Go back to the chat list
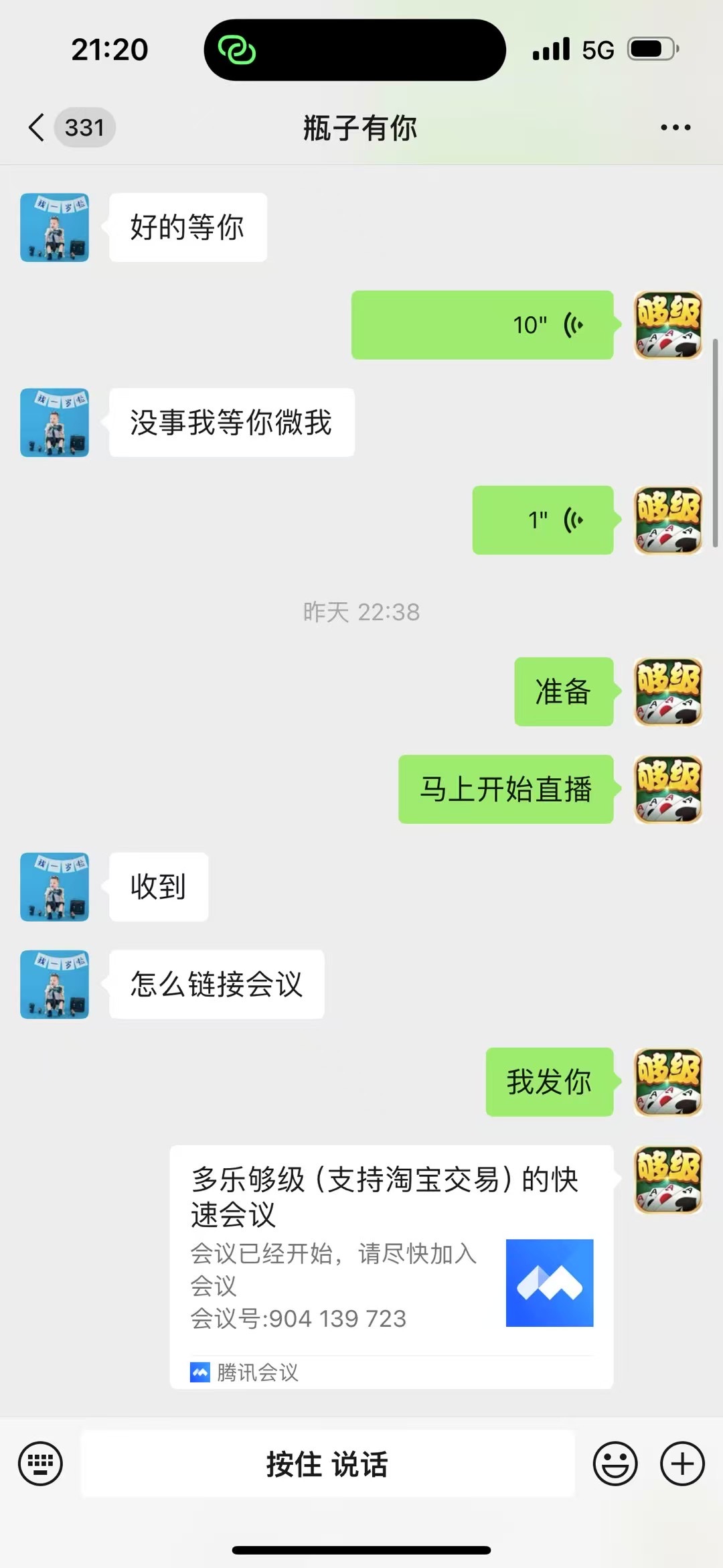The height and width of the screenshot is (1568, 723). coord(37,127)
